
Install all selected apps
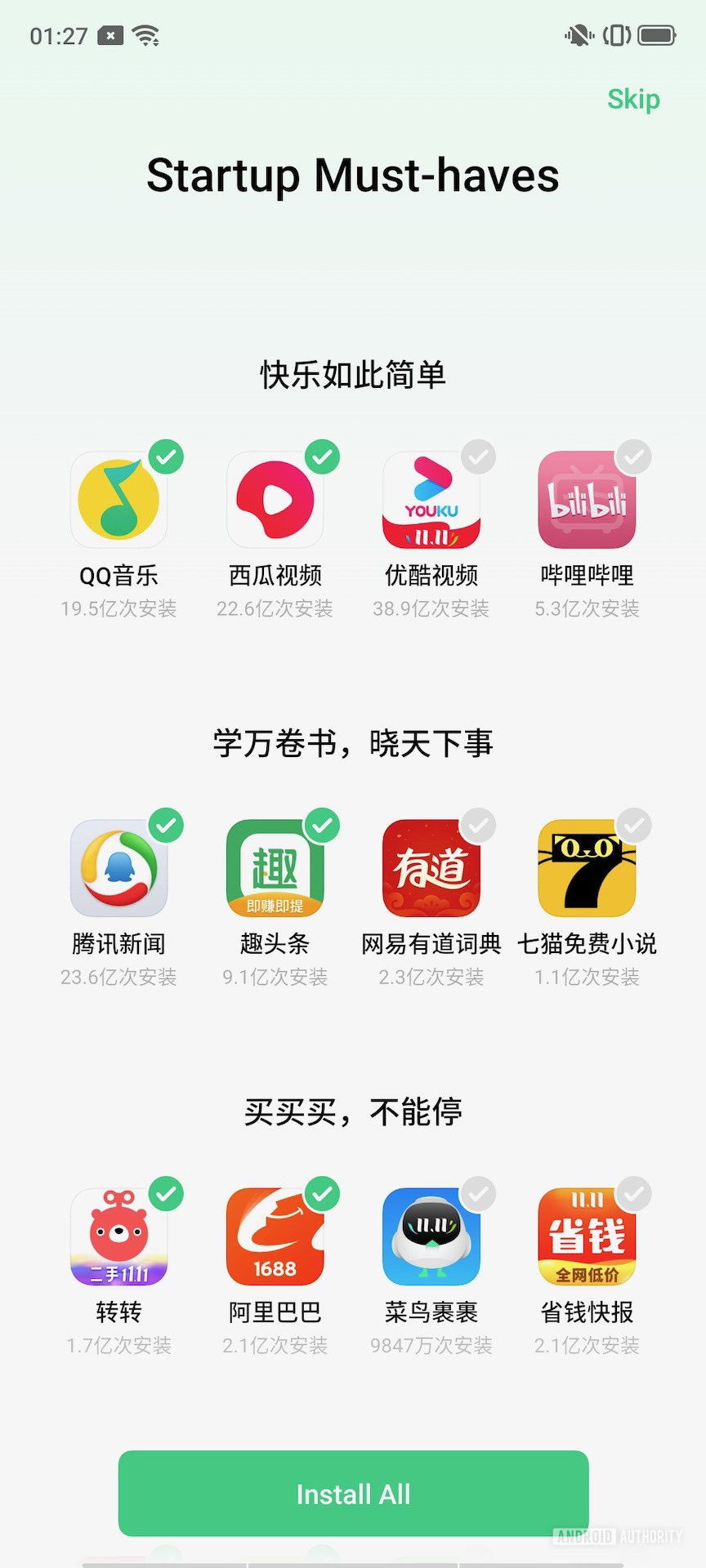tap(353, 1494)
